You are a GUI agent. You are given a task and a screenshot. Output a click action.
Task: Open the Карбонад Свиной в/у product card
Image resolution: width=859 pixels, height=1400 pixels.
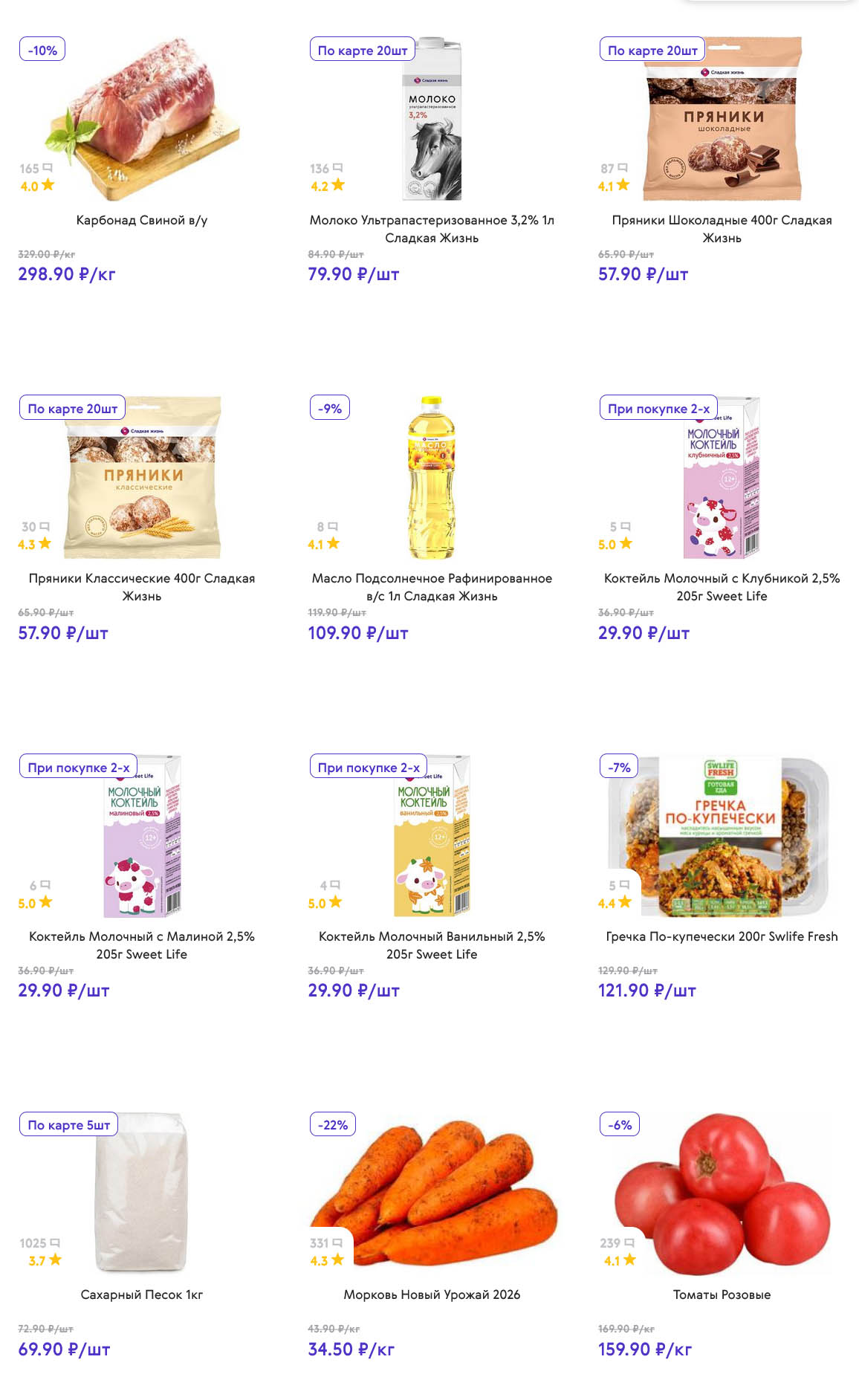[141, 220]
